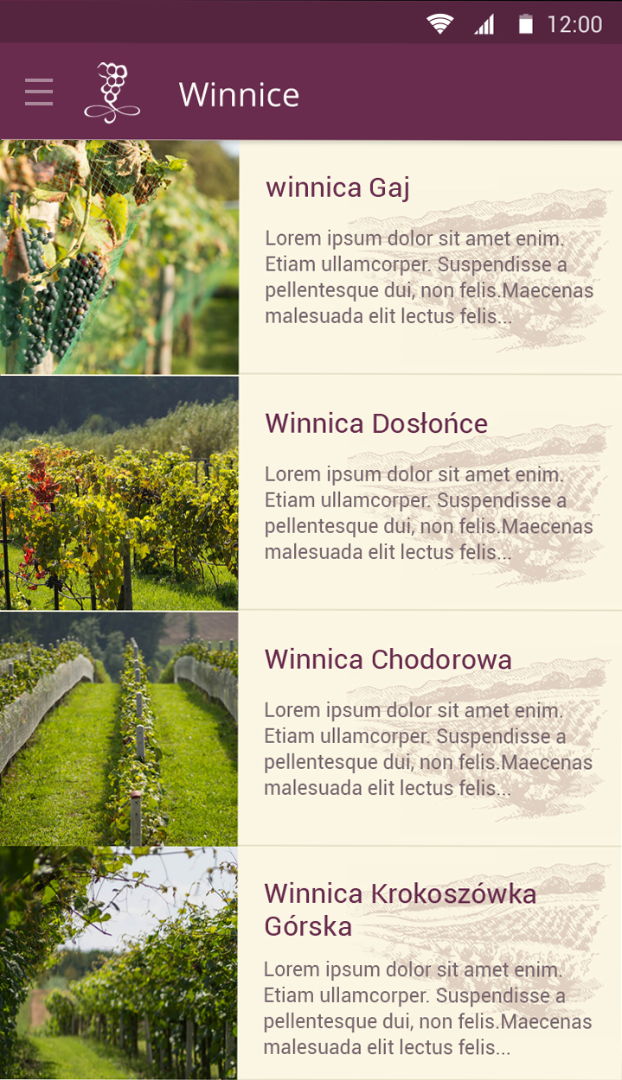Viewport: 622px width, 1080px height.
Task: Open the winnica Gaj entry
Action: tap(337, 188)
